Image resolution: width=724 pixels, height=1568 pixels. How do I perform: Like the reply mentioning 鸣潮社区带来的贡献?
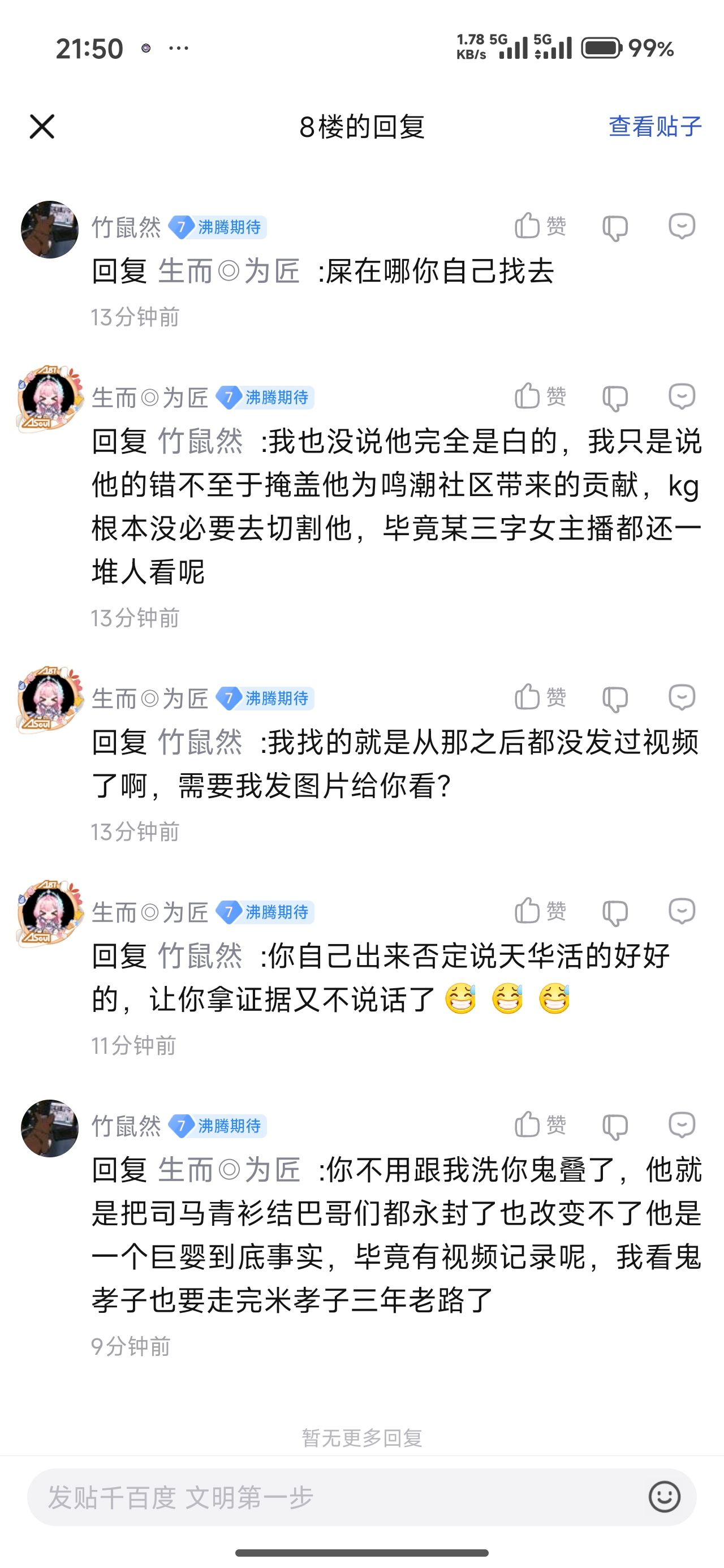pos(540,397)
